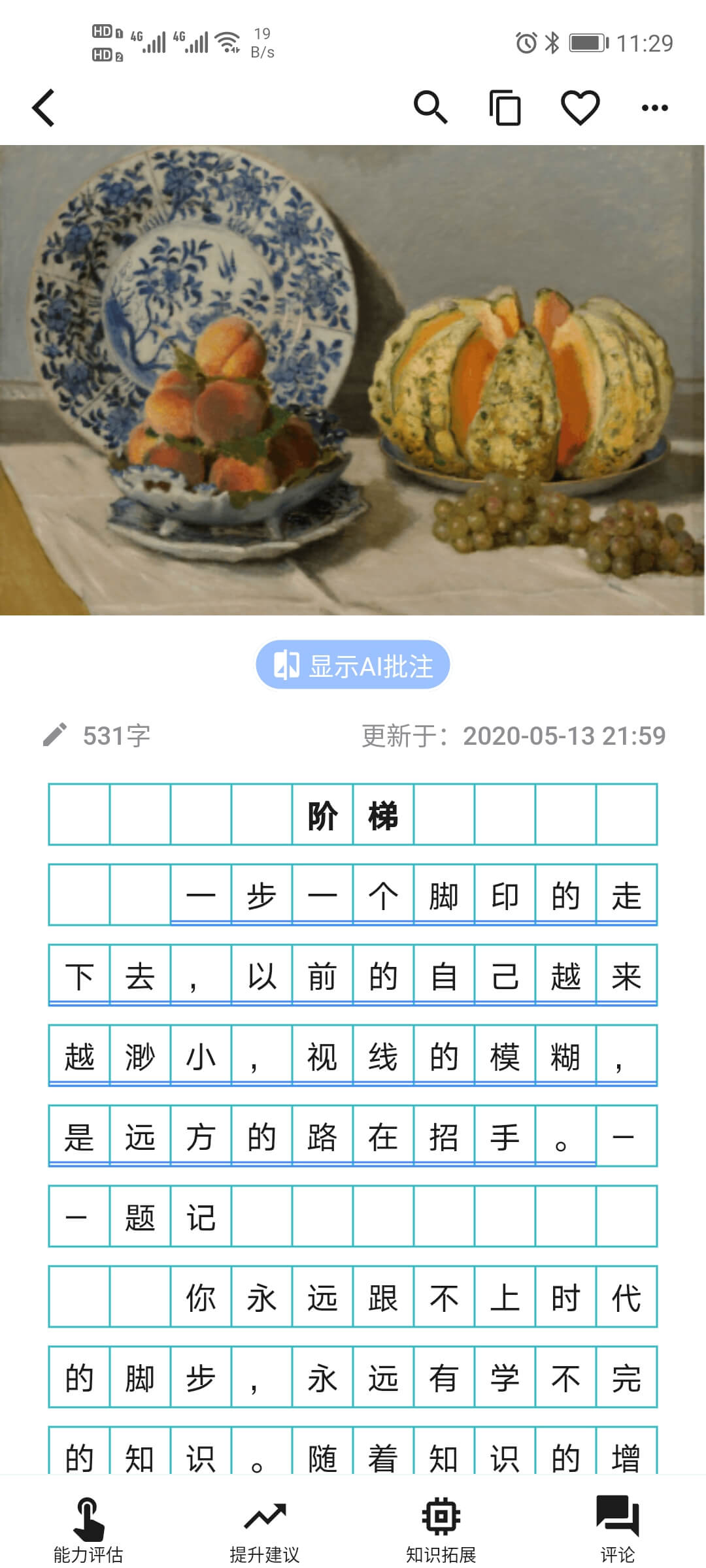Open the still life fruit painting image

pyautogui.click(x=353, y=380)
